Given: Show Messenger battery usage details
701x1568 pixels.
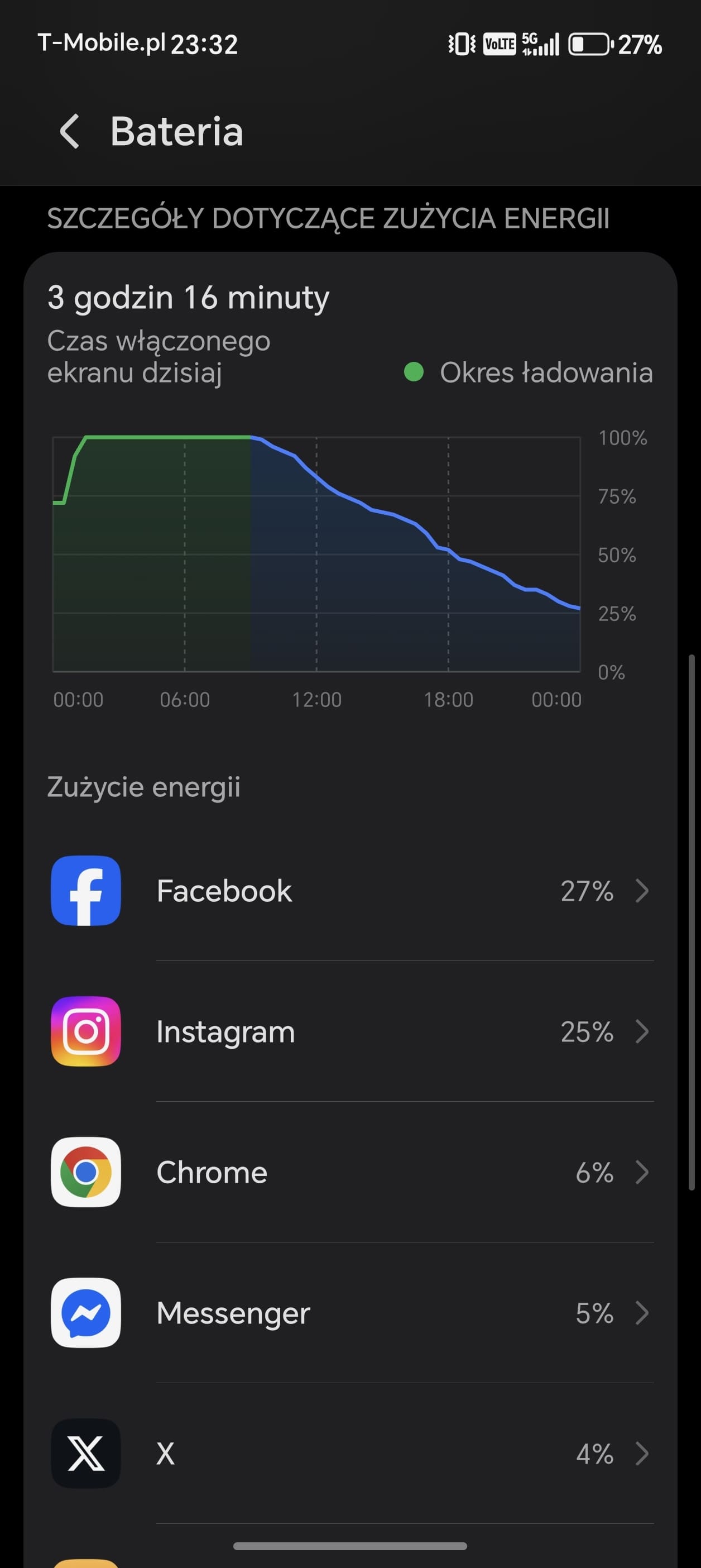Looking at the screenshot, I should pyautogui.click(x=350, y=1313).
